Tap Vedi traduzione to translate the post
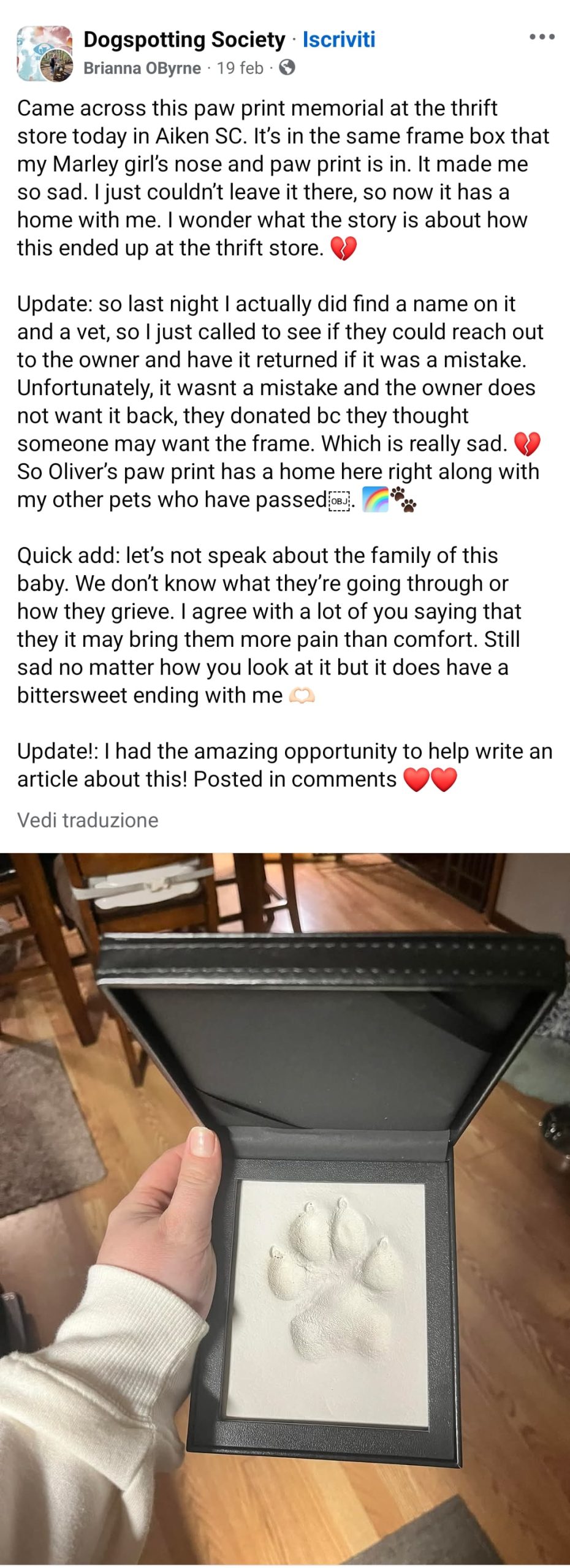570x1568 pixels. (x=88, y=820)
